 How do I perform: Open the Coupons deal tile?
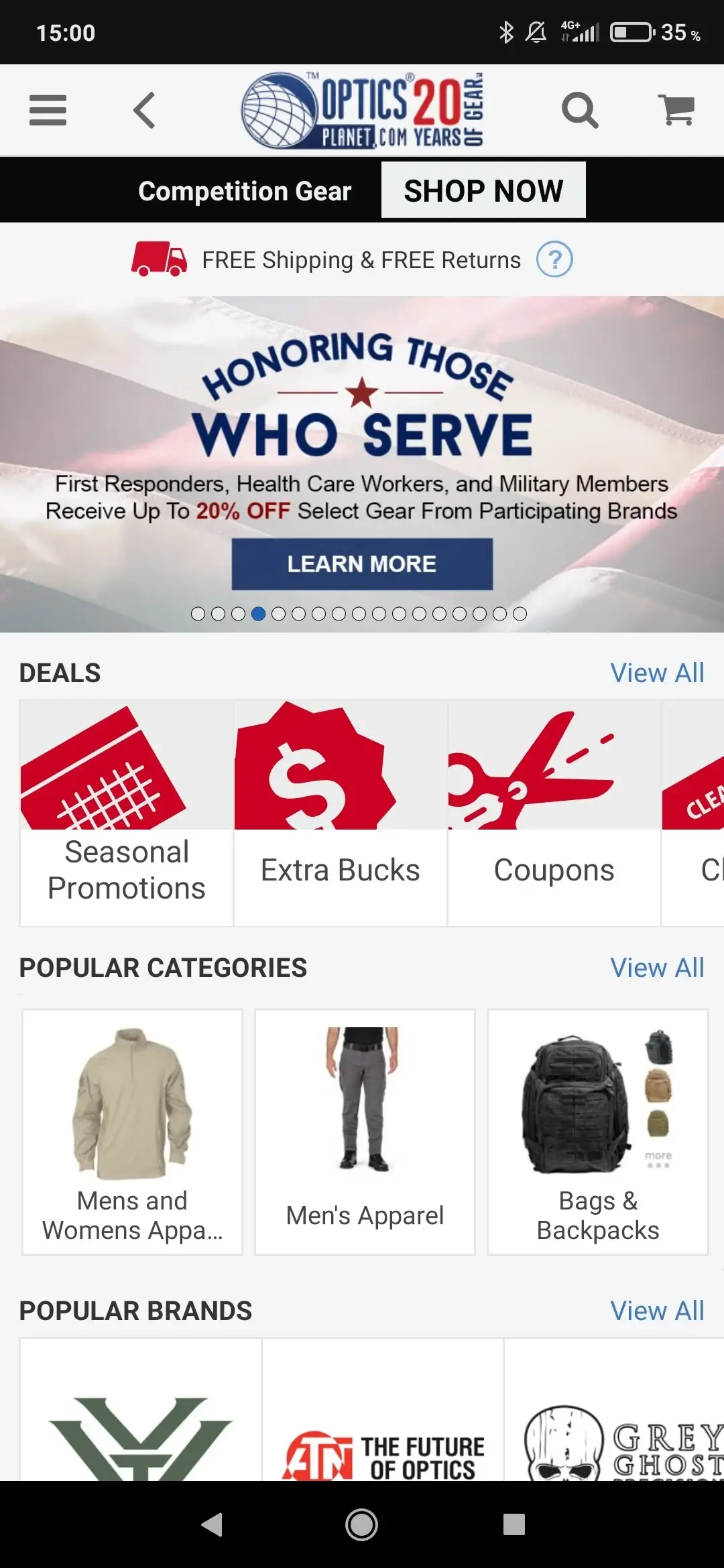pyautogui.click(x=554, y=813)
